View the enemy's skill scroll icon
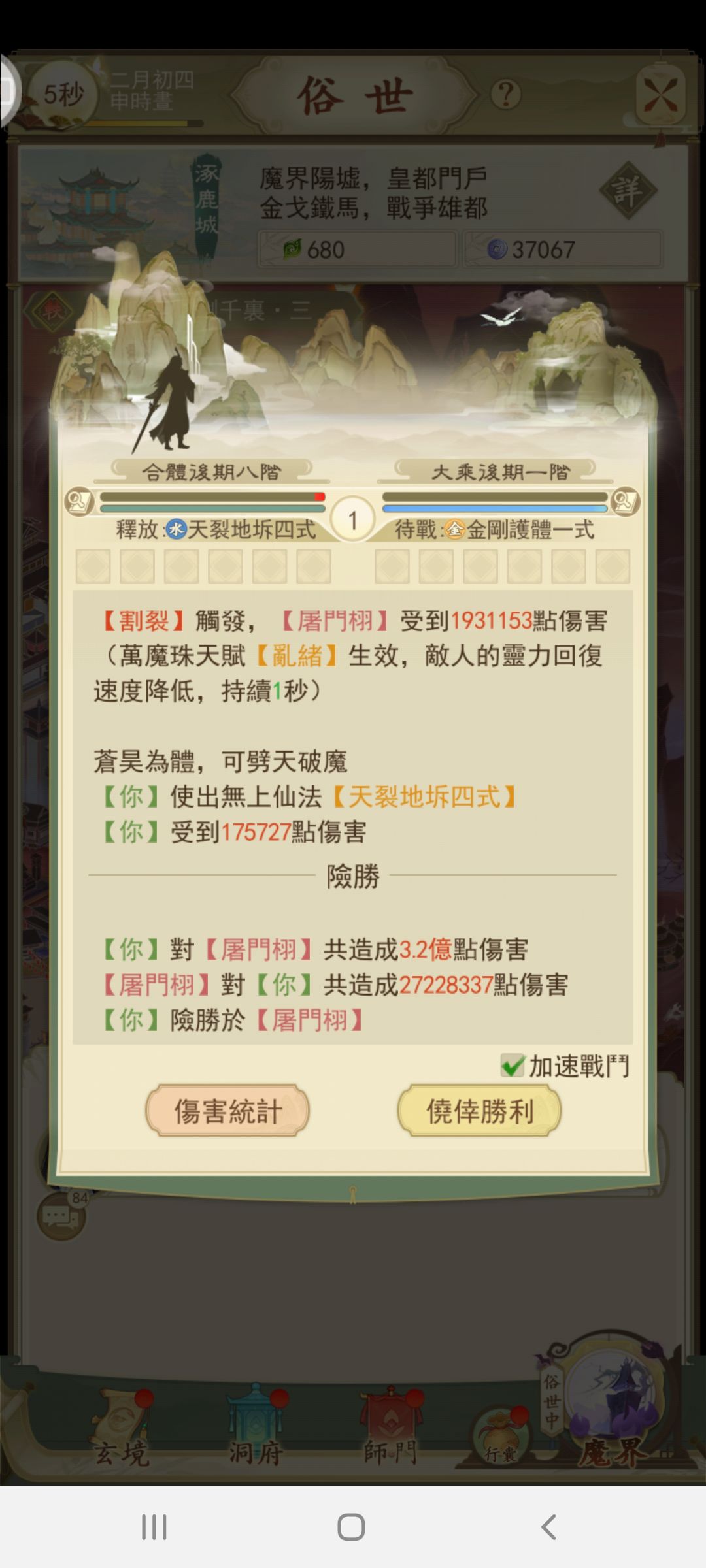Screen dimensions: 706x1568 pyautogui.click(x=626, y=502)
